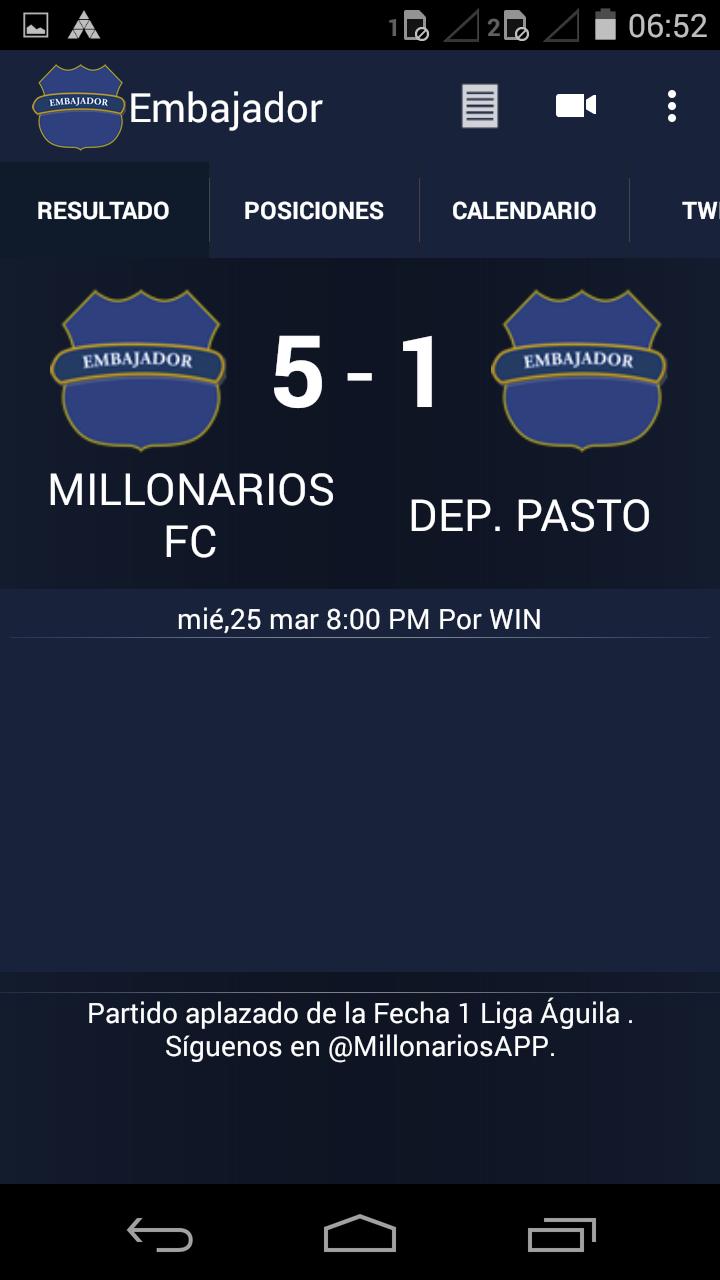Select the Resultado tab
The width and height of the screenshot is (720, 1280).
pos(103,211)
